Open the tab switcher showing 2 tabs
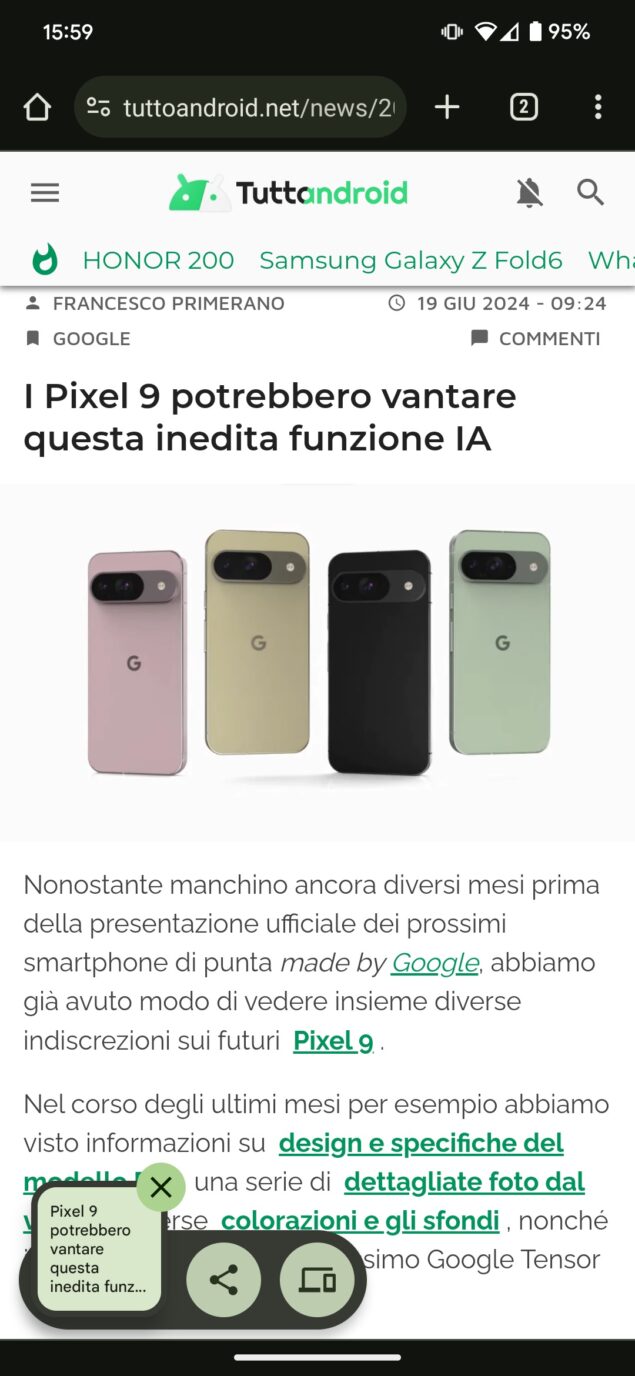 click(524, 107)
